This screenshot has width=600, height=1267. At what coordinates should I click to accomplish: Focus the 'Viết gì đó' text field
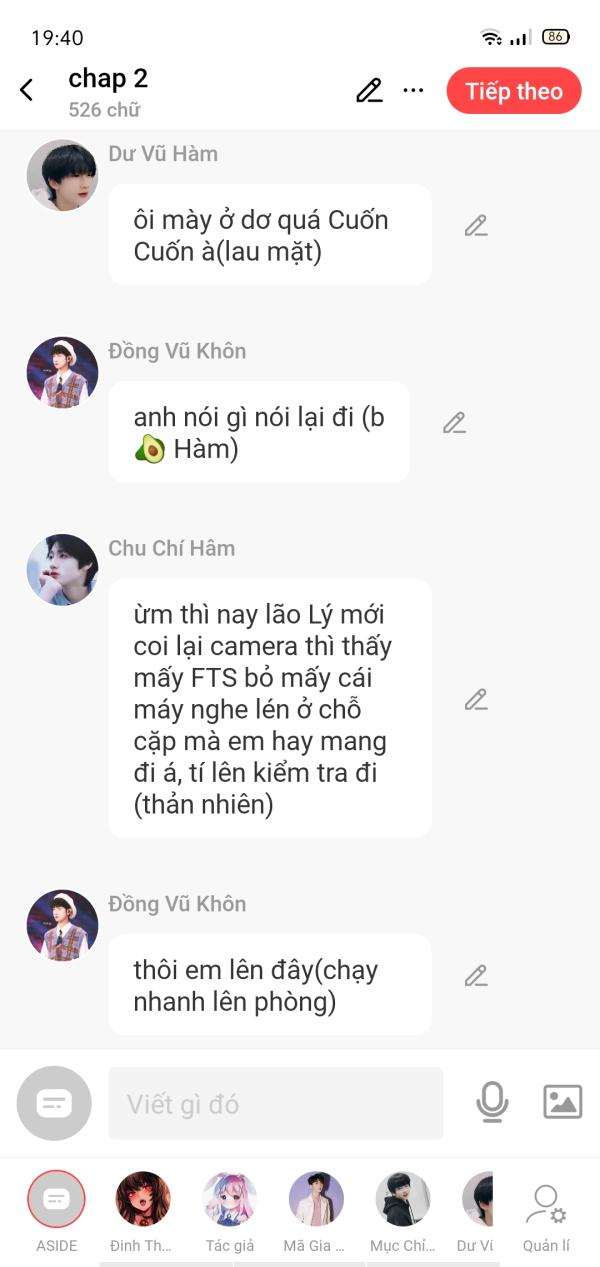click(x=275, y=1104)
